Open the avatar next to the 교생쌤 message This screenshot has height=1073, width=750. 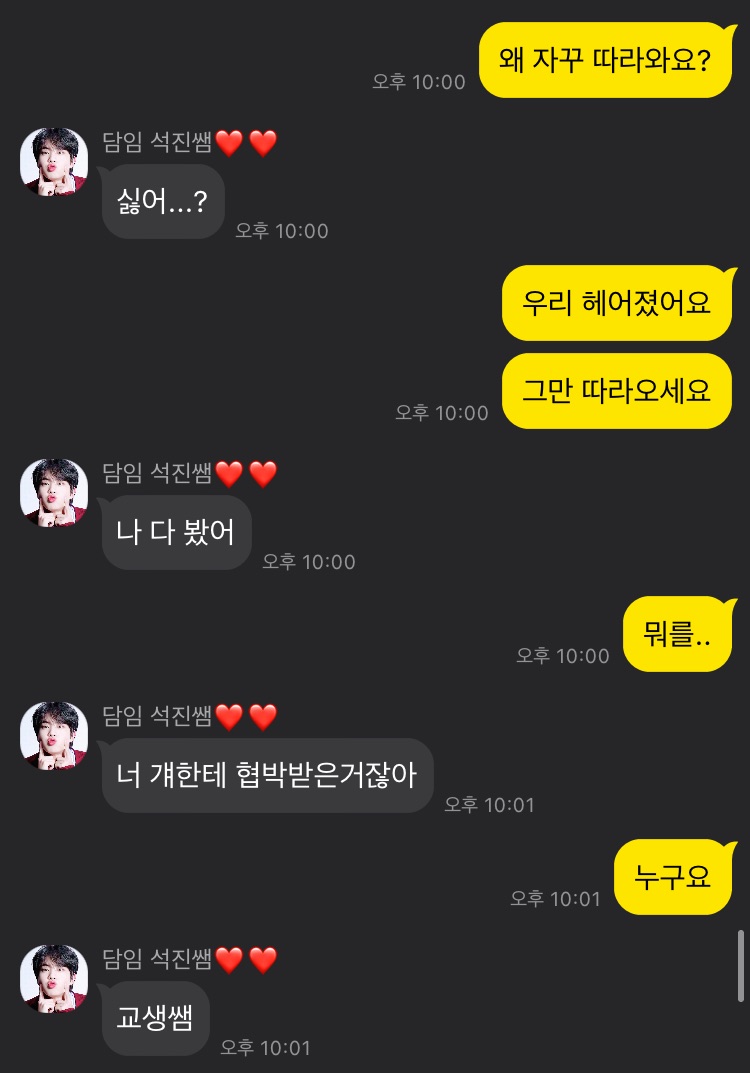tap(54, 978)
